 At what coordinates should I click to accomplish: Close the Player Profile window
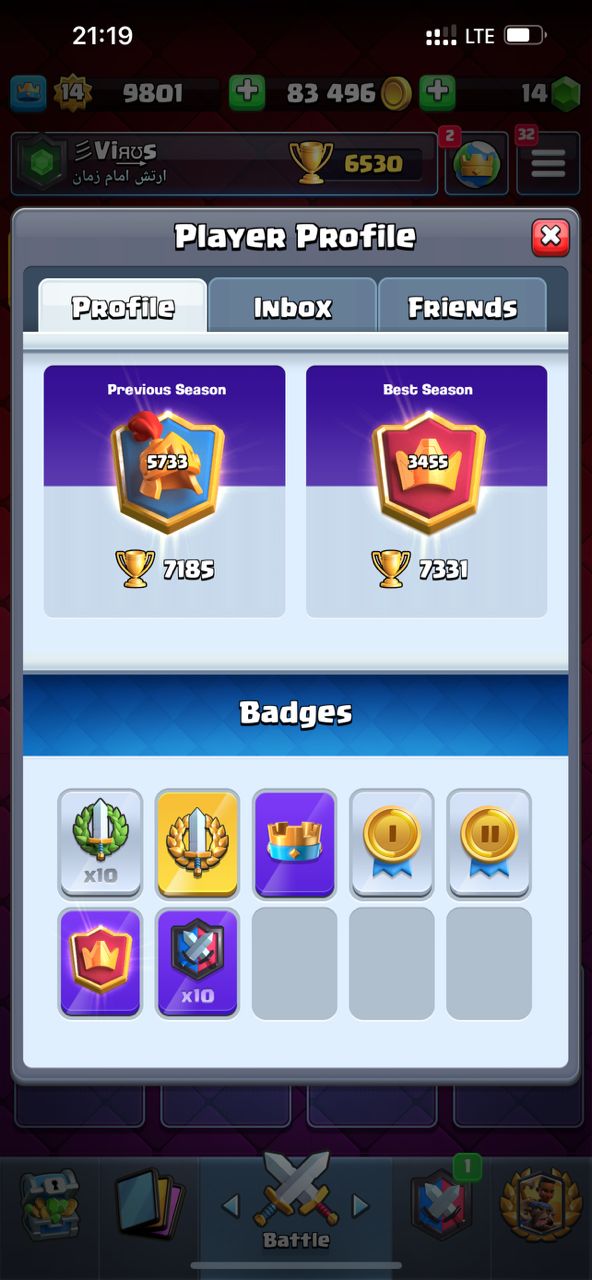click(550, 238)
